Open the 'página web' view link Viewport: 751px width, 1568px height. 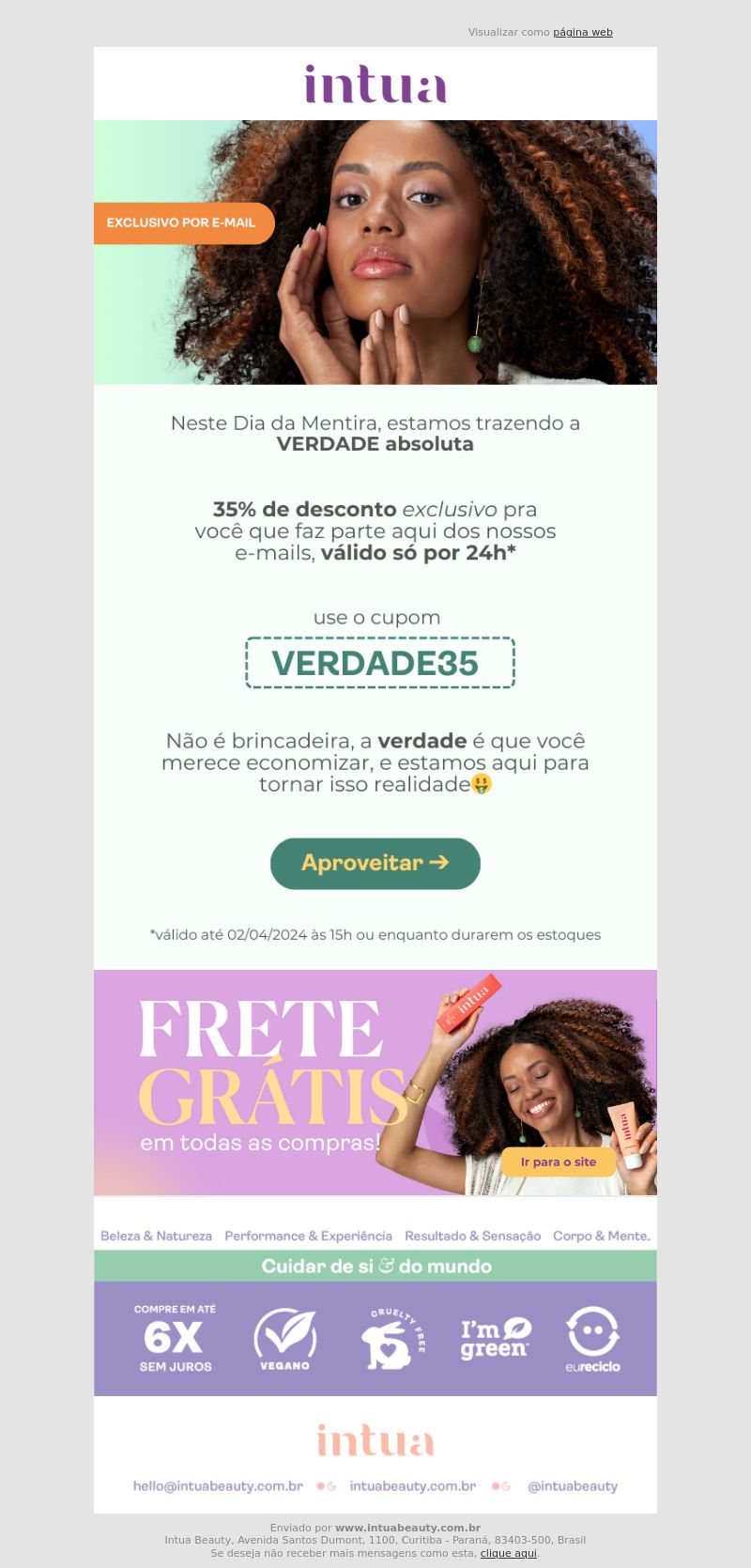(582, 32)
